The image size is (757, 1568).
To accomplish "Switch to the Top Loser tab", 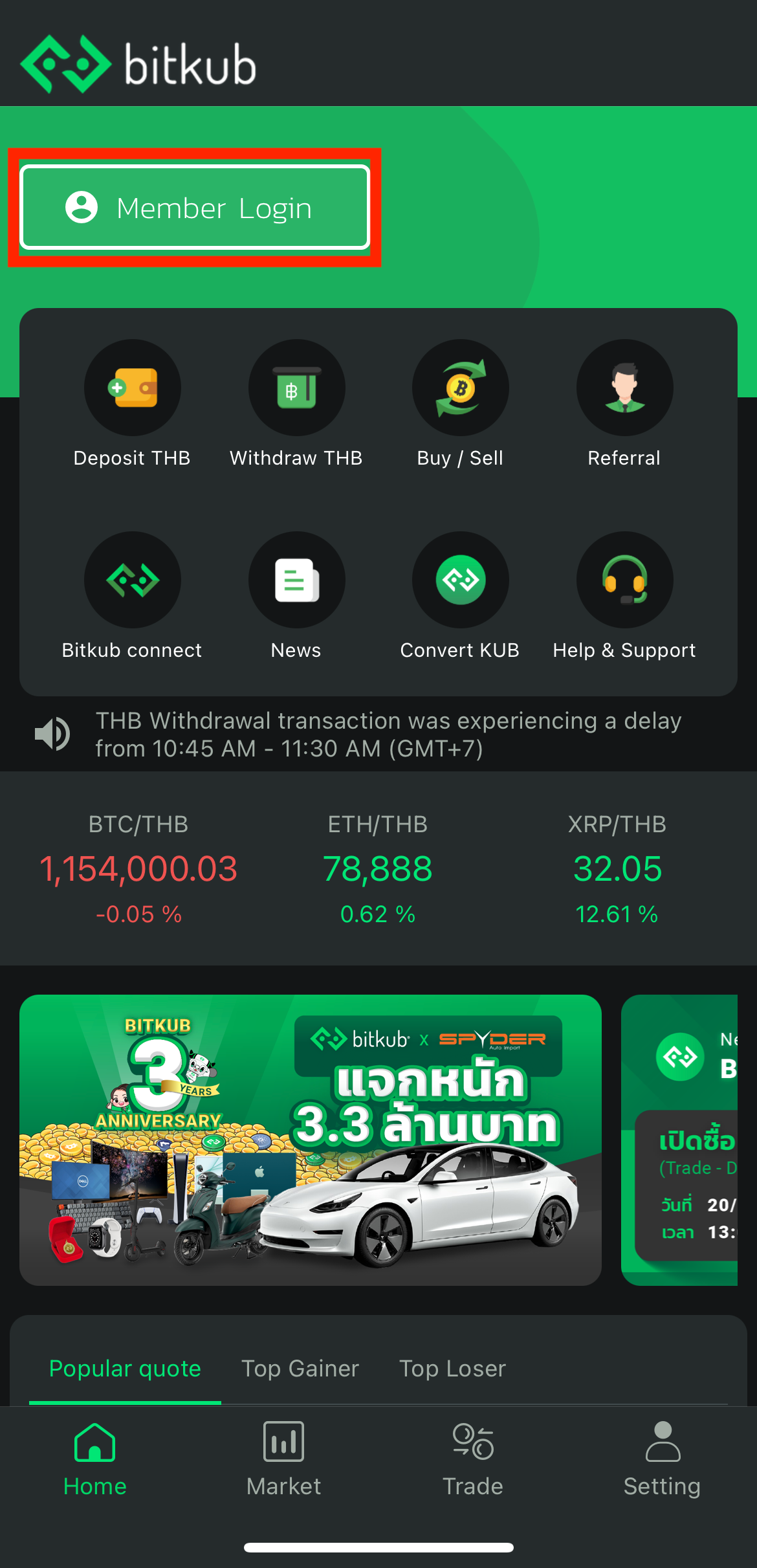I will click(452, 1368).
